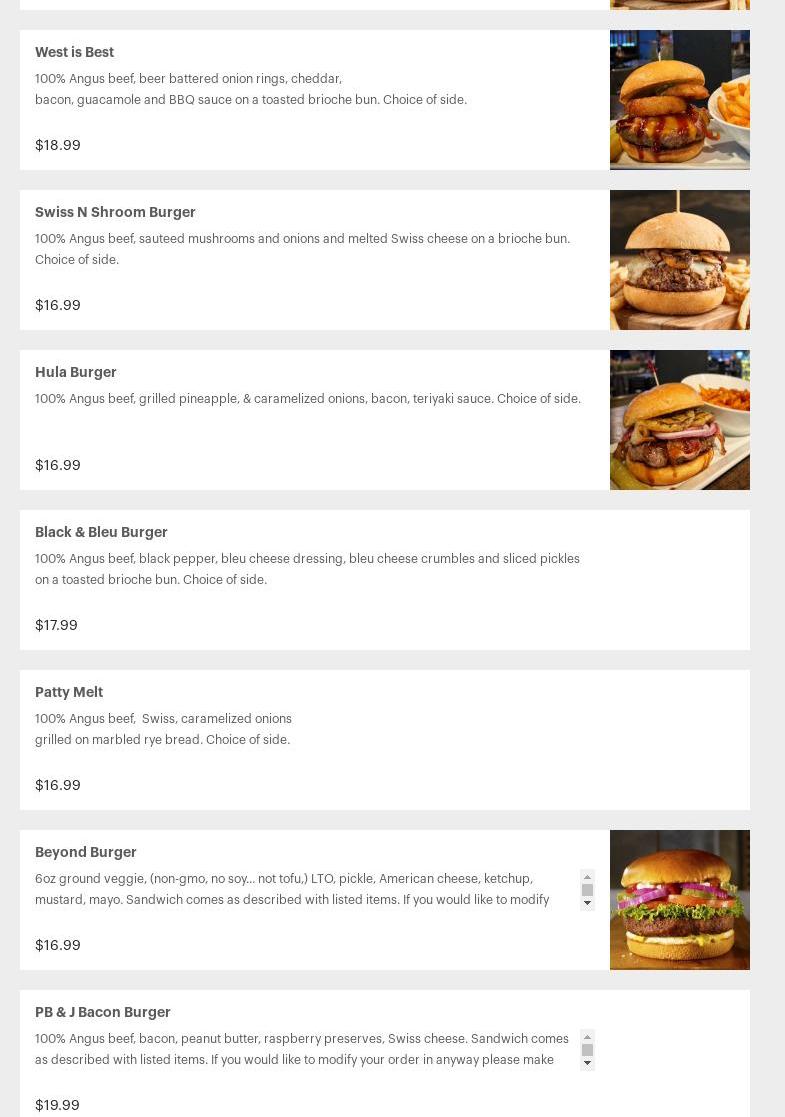Open the Patty Melt item

[69, 693]
